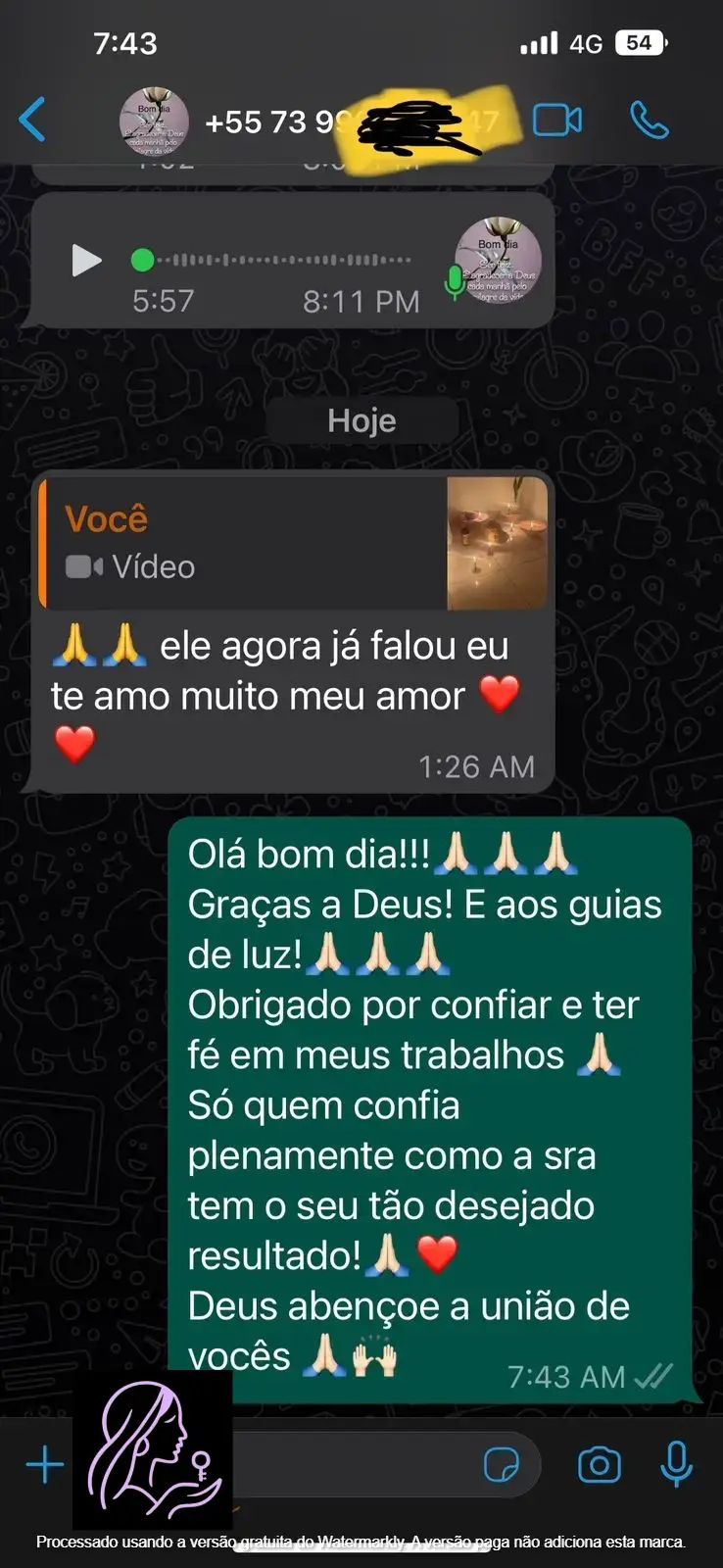Start a voice call with this contact
Viewport: 723px width, 1568px height.
coord(649,121)
